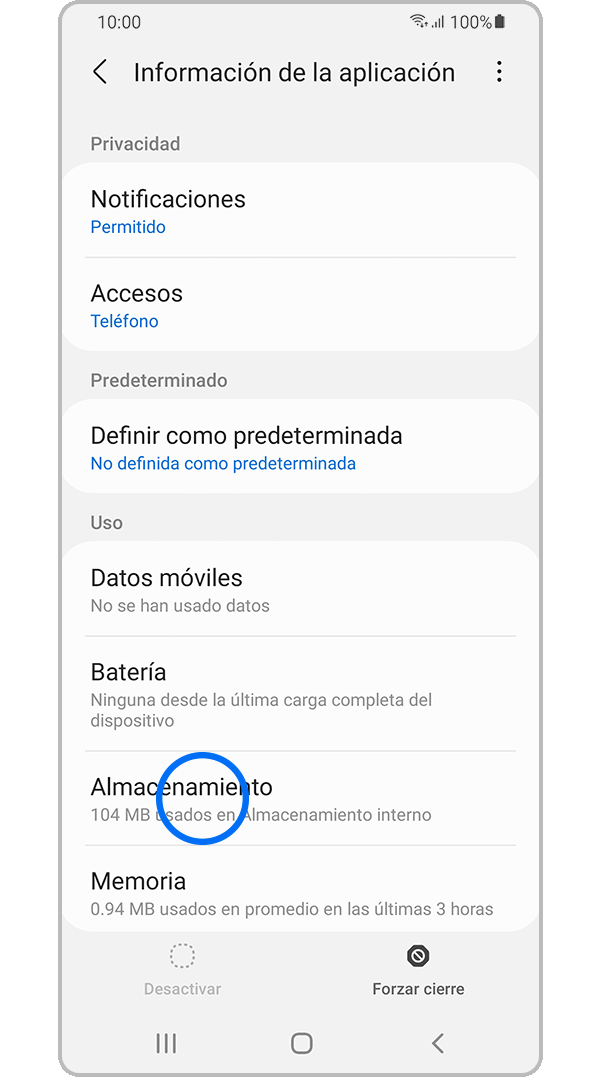The image size is (600, 1077).
Task: Open the three-dot overflow menu
Action: (499, 72)
